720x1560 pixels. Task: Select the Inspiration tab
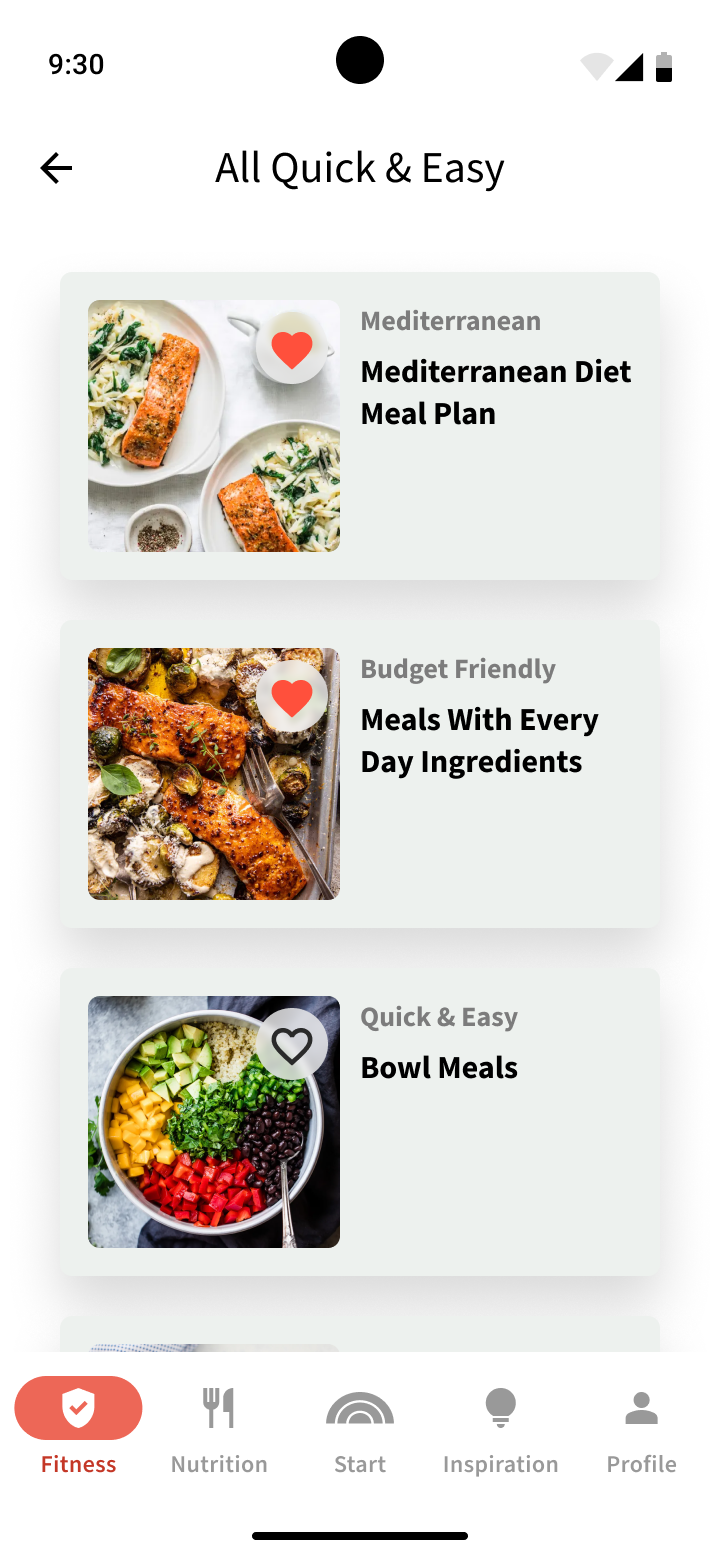point(500,1426)
